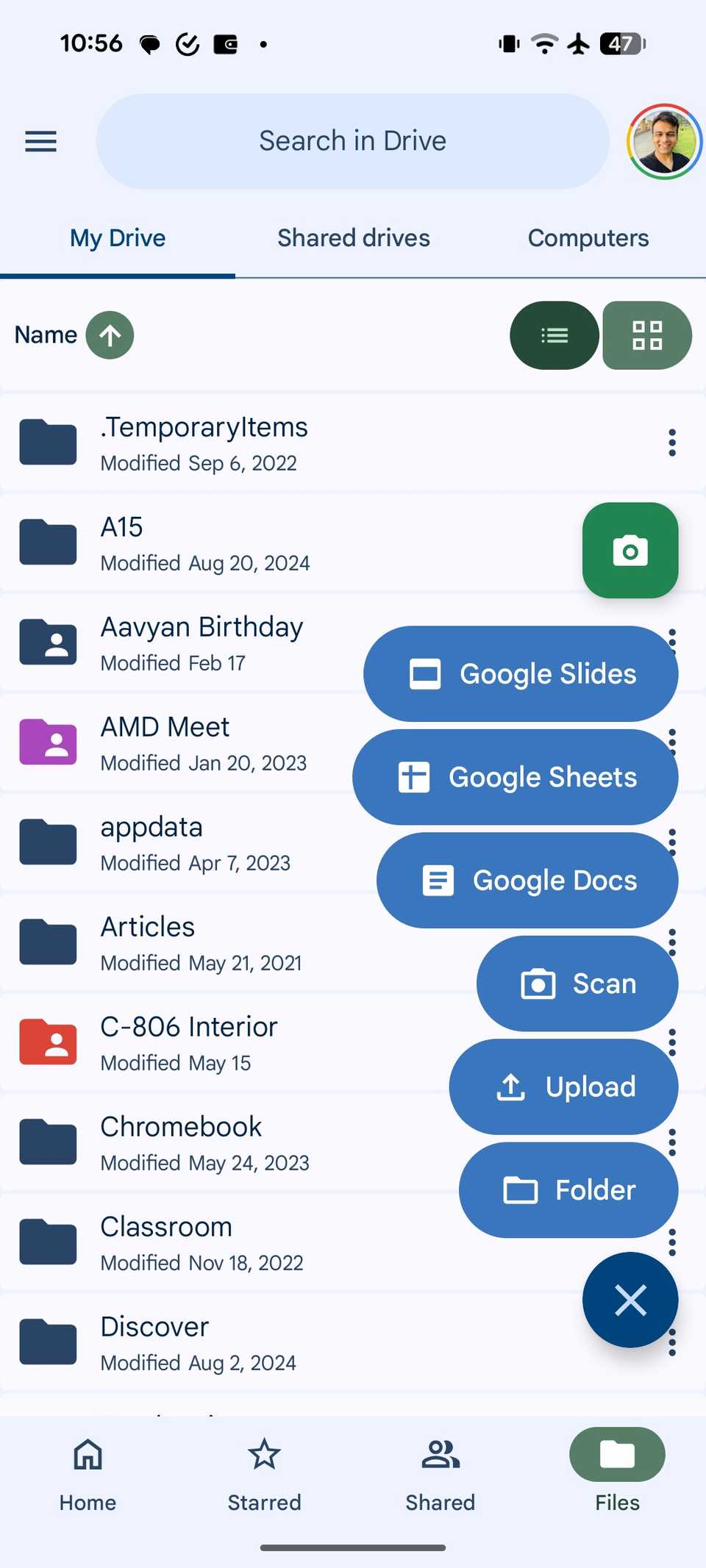Image resolution: width=706 pixels, height=1568 pixels.
Task: Create a new Google Sheets spreadsheet
Action: point(515,777)
